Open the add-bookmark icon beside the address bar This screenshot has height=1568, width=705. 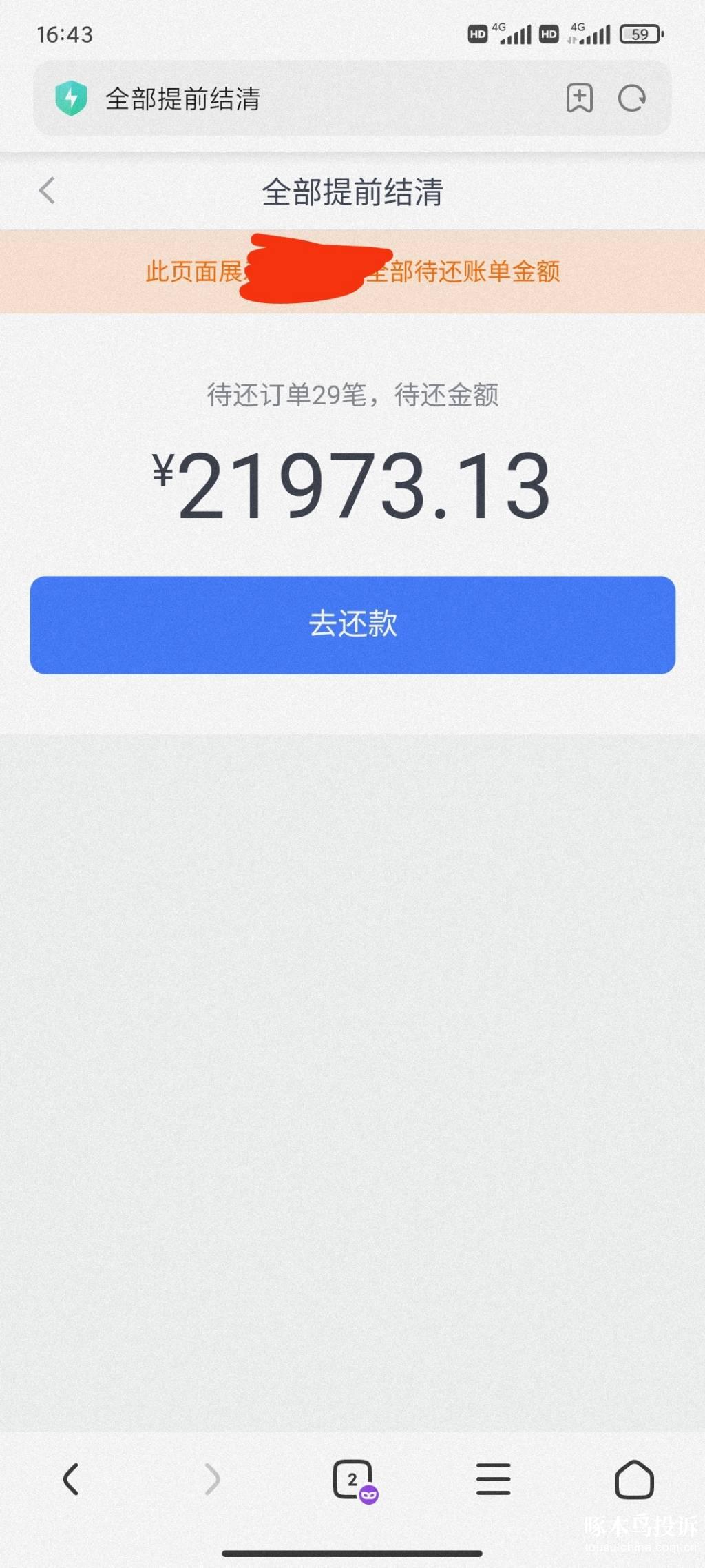(579, 99)
